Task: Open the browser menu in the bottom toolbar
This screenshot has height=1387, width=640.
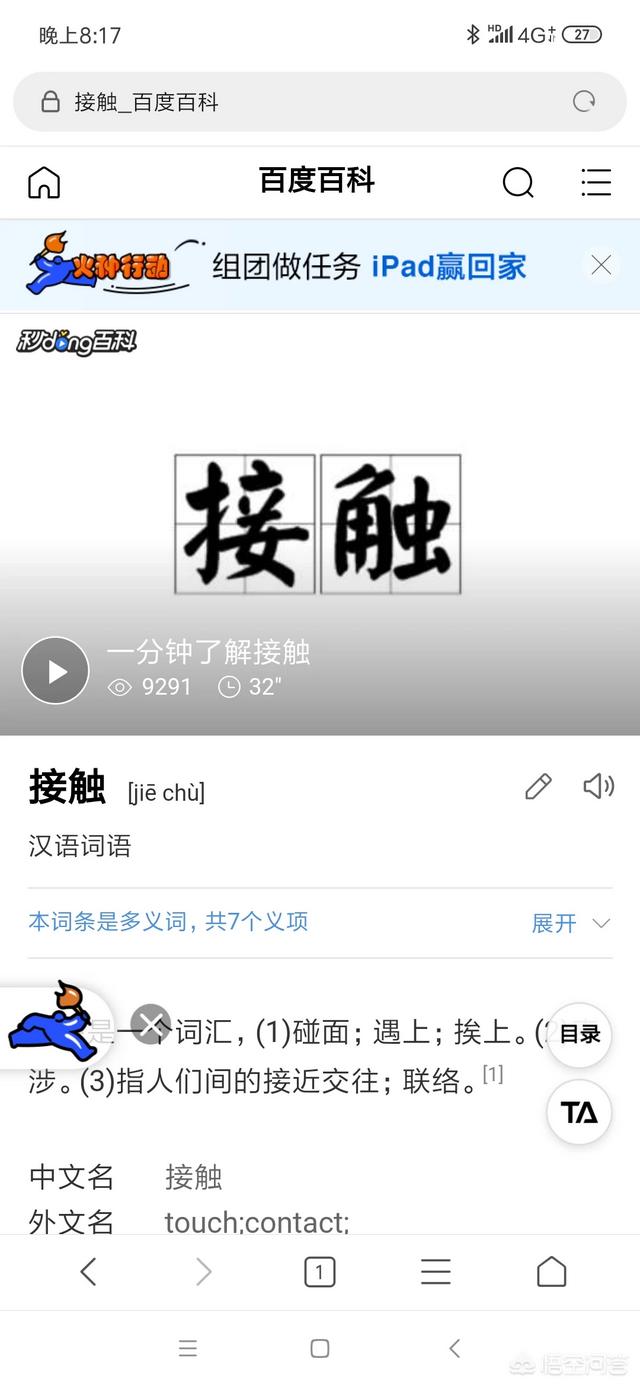Action: (435, 1272)
